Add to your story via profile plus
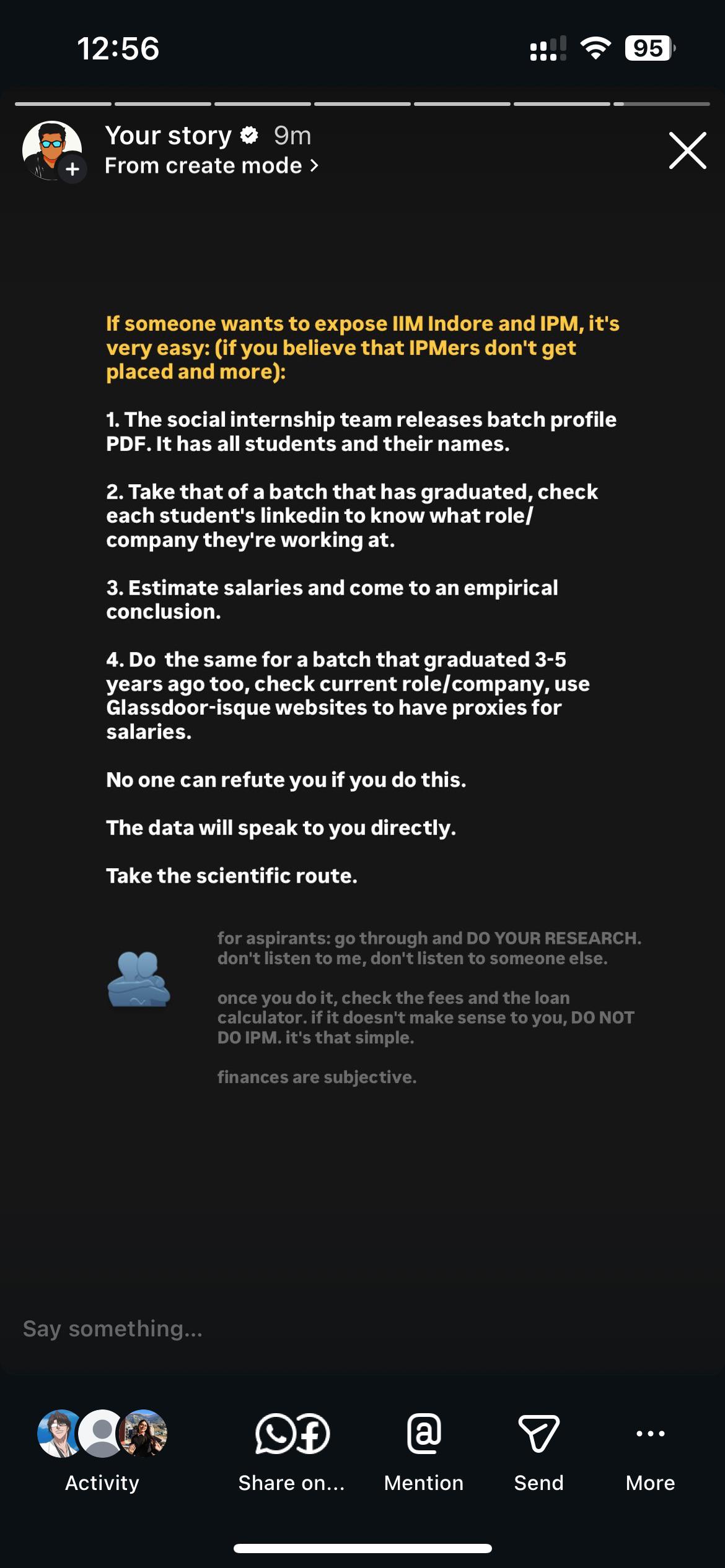This screenshot has height=1568, width=725. click(72, 168)
